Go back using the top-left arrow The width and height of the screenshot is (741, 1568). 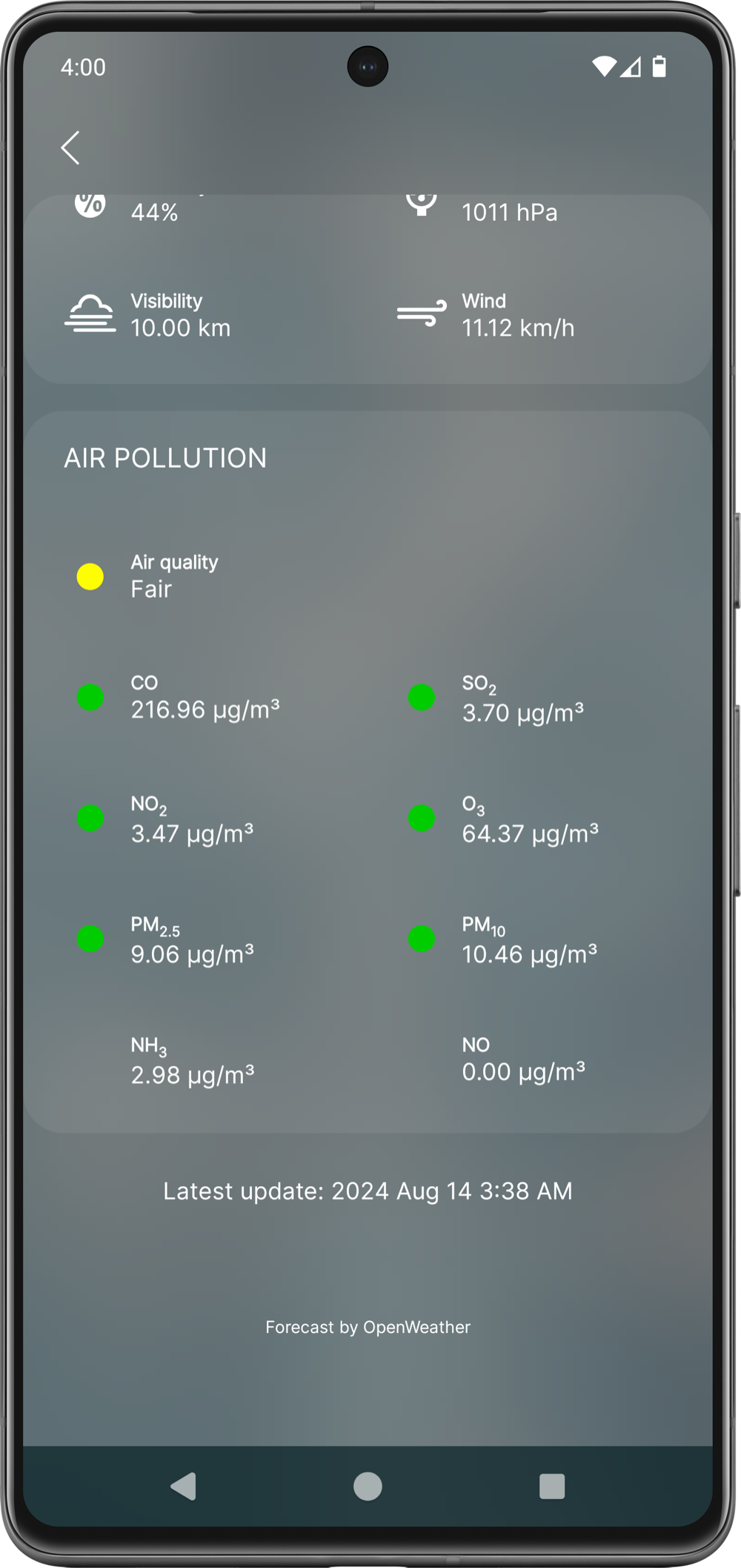[x=70, y=148]
